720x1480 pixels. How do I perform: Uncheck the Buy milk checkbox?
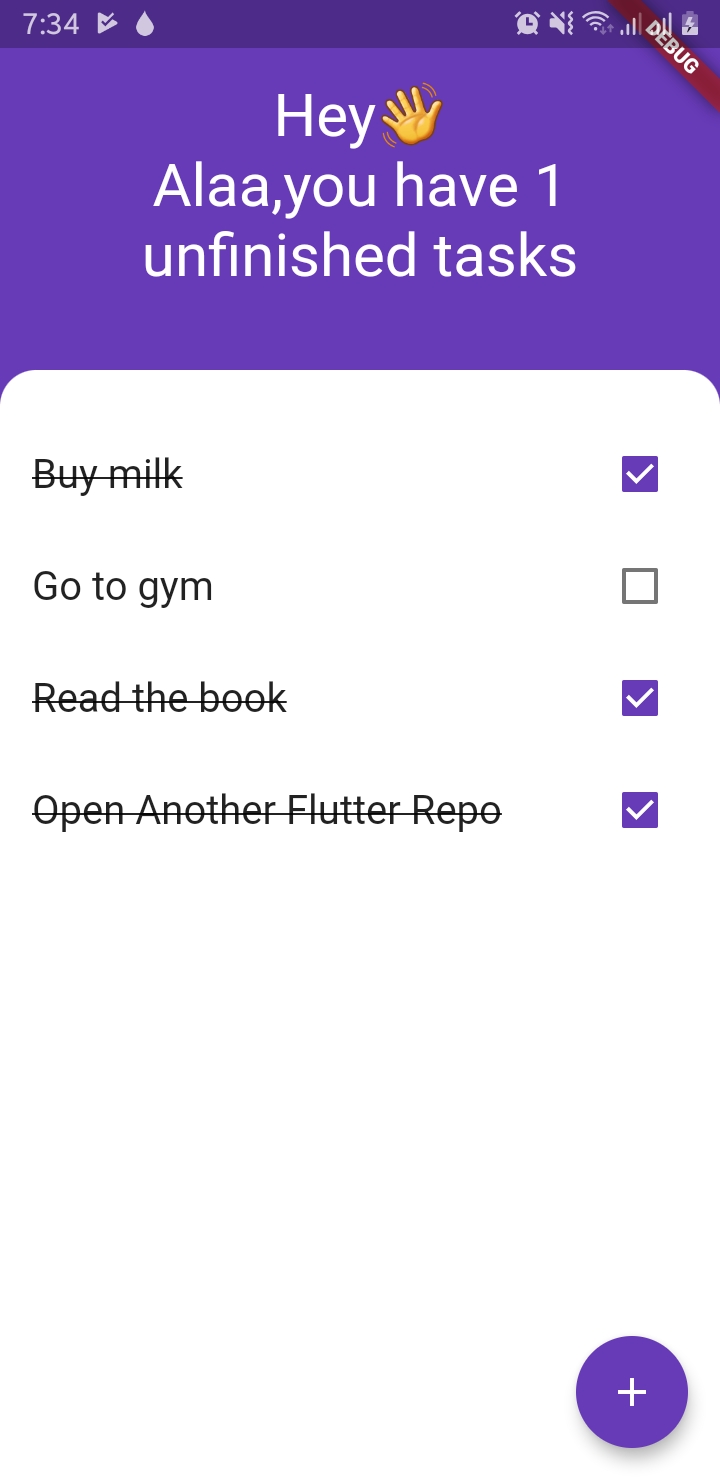[x=640, y=474]
